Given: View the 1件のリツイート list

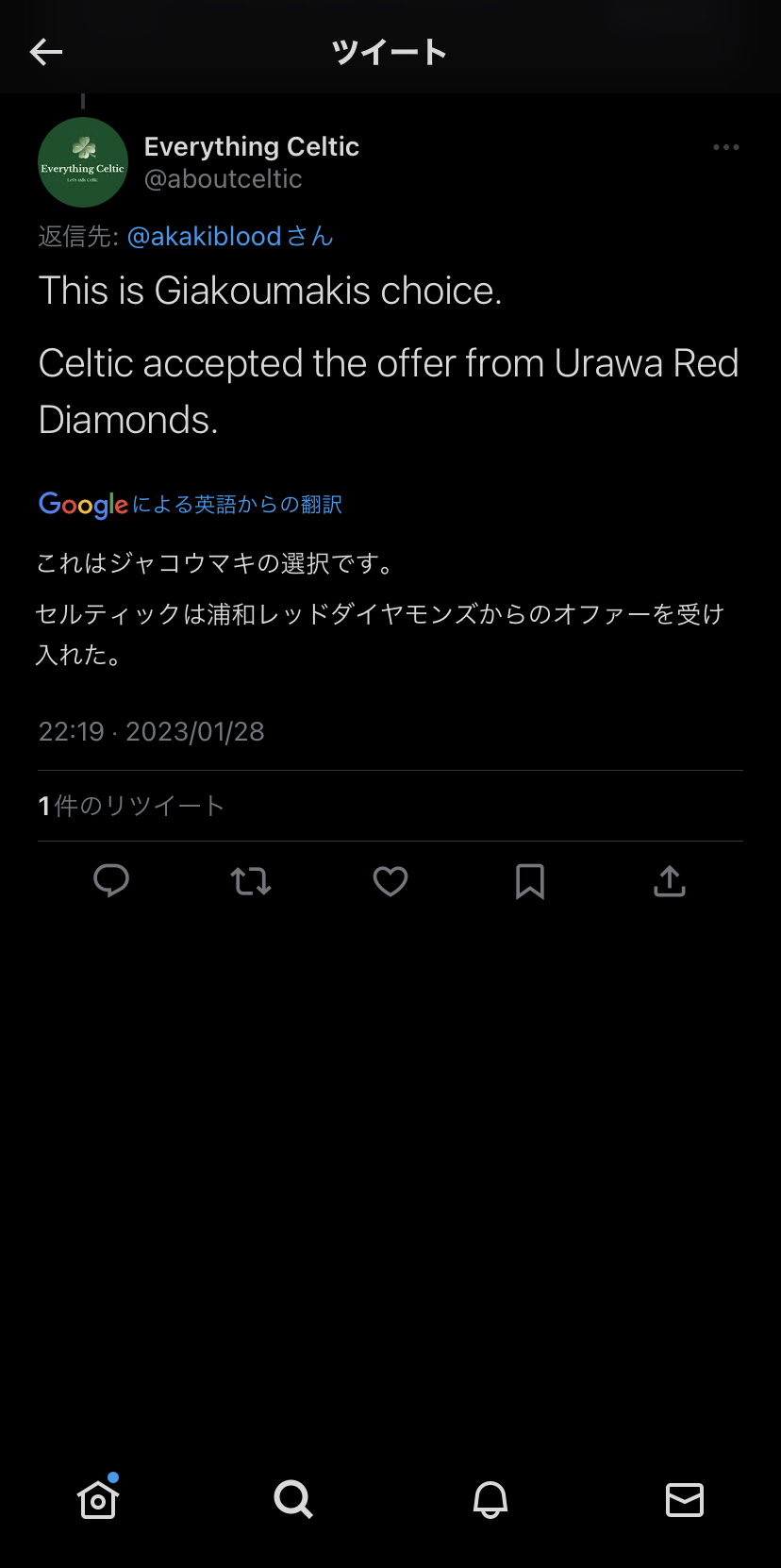Looking at the screenshot, I should tap(131, 806).
